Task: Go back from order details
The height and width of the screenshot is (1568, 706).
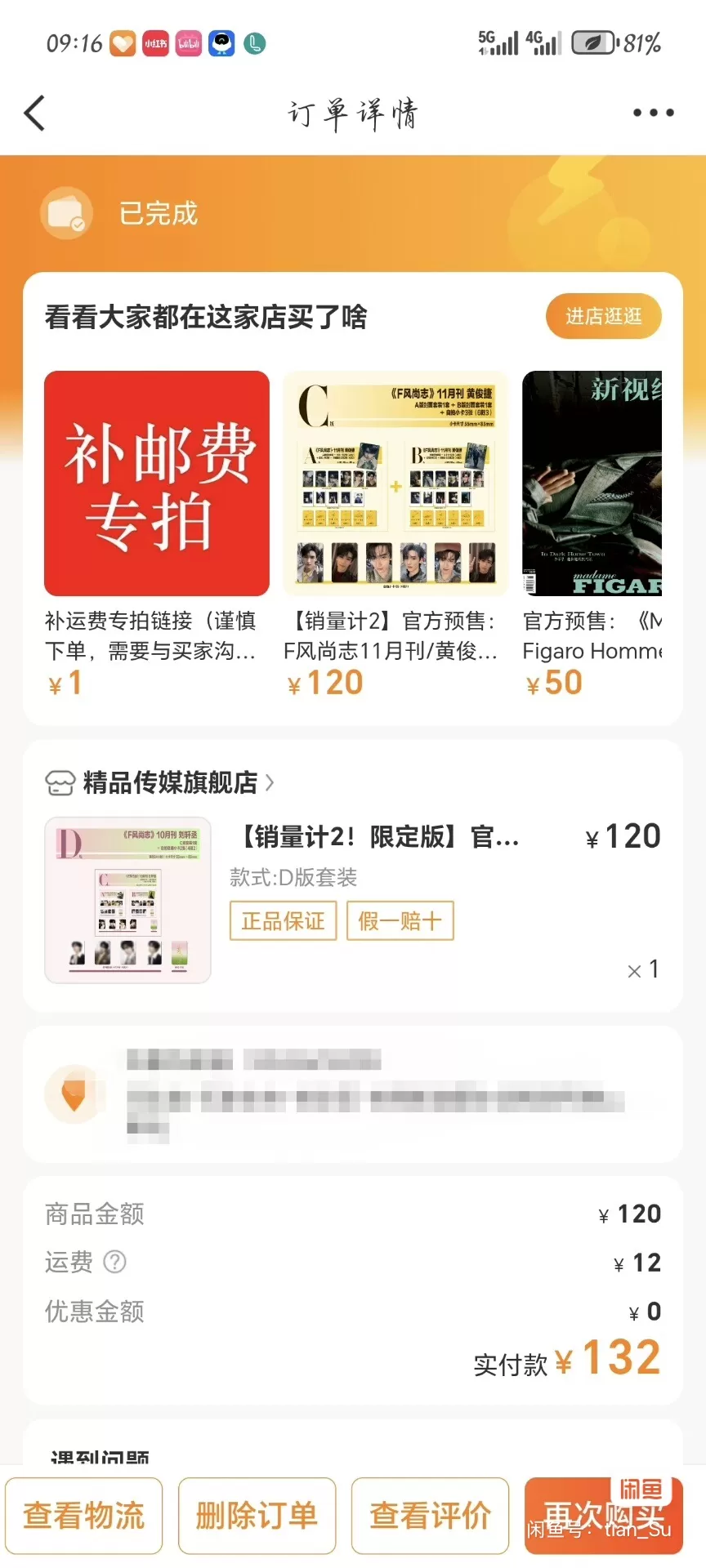Action: pyautogui.click(x=34, y=114)
